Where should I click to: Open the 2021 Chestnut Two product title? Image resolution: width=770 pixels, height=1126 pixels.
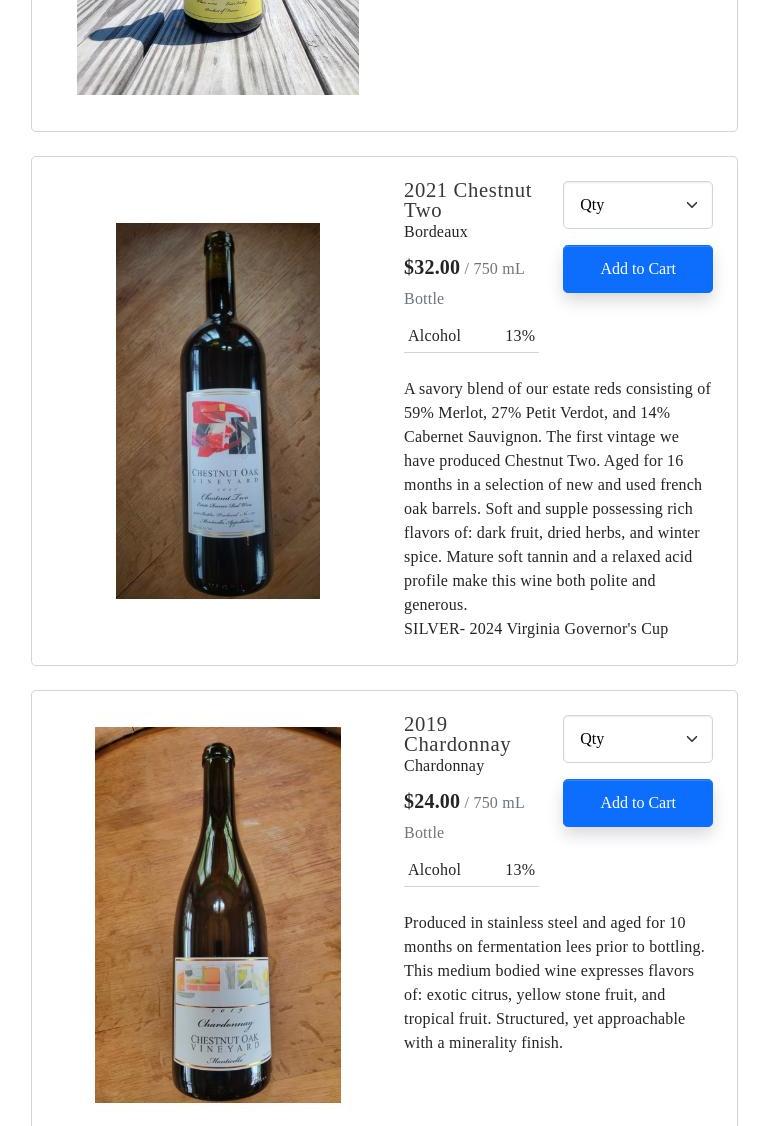tap(467, 200)
